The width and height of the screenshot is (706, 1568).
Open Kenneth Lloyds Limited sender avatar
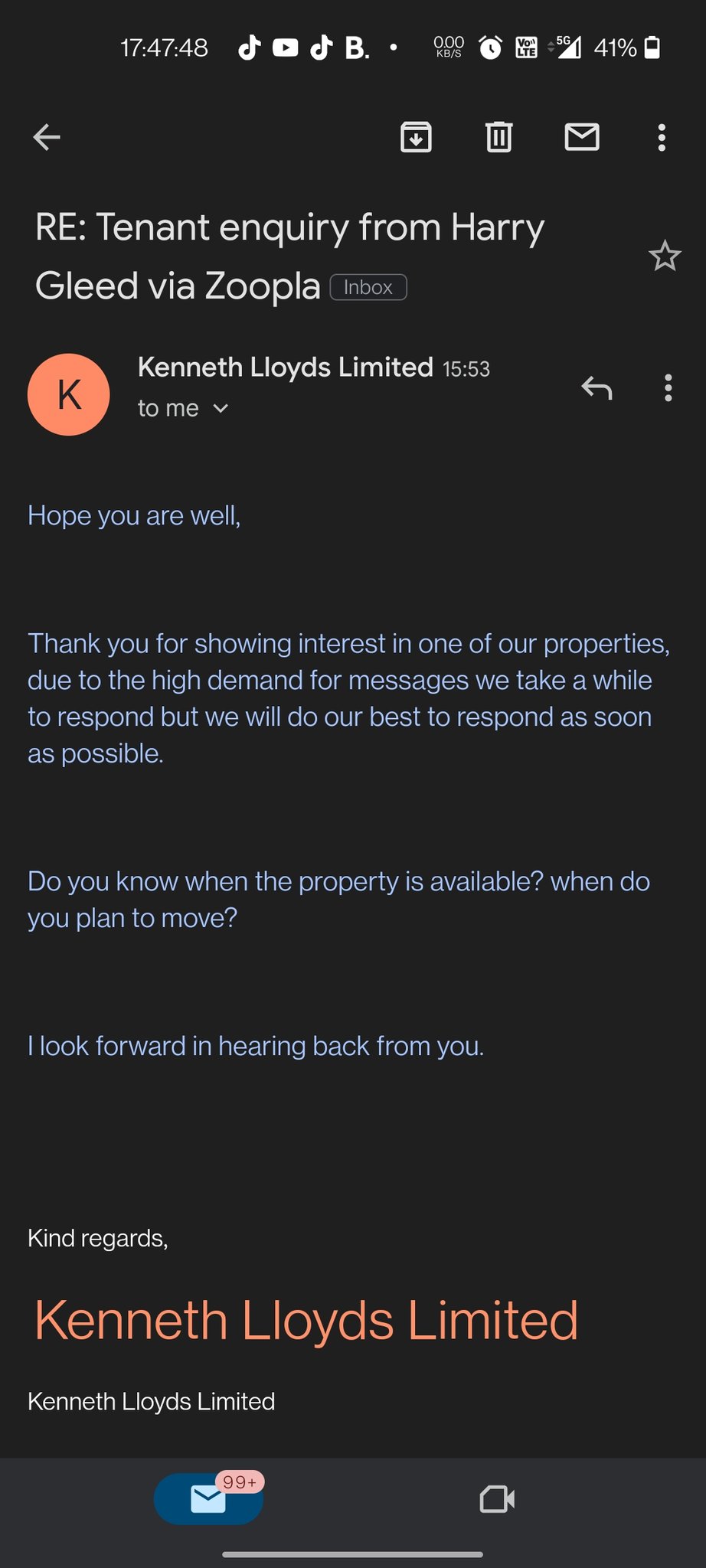coord(69,394)
